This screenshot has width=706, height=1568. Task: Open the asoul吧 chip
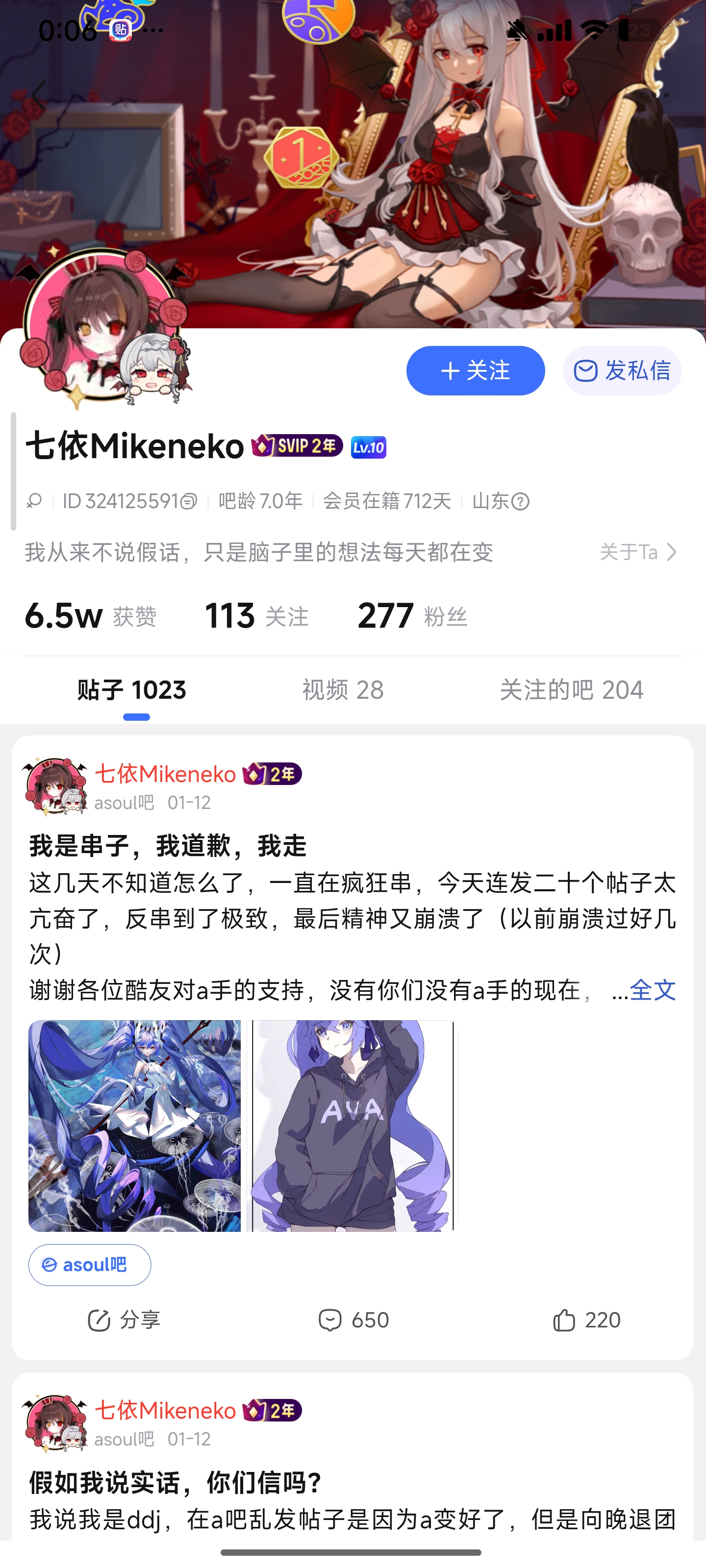click(90, 1265)
